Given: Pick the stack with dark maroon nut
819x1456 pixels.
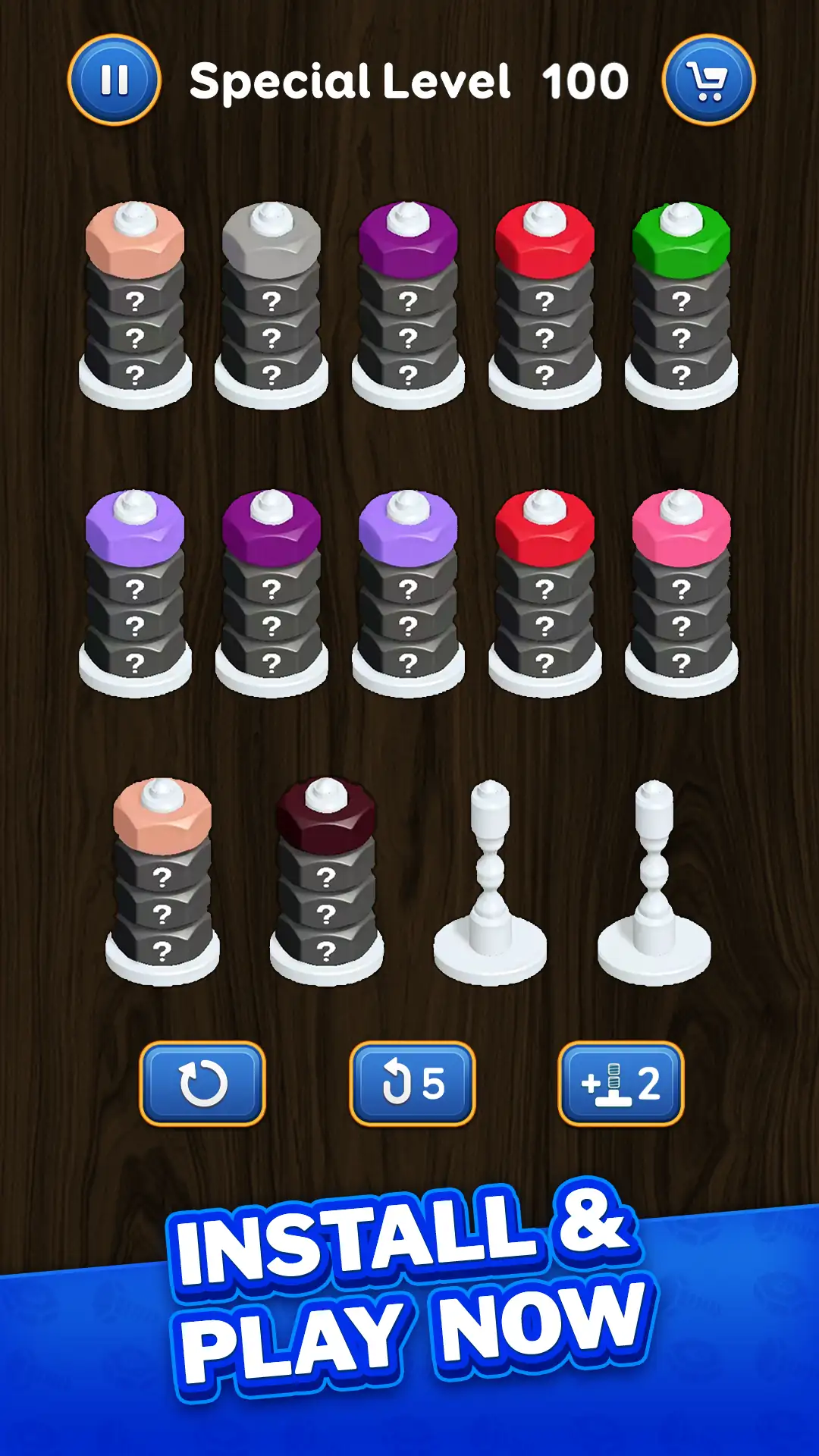Looking at the screenshot, I should click(326, 881).
